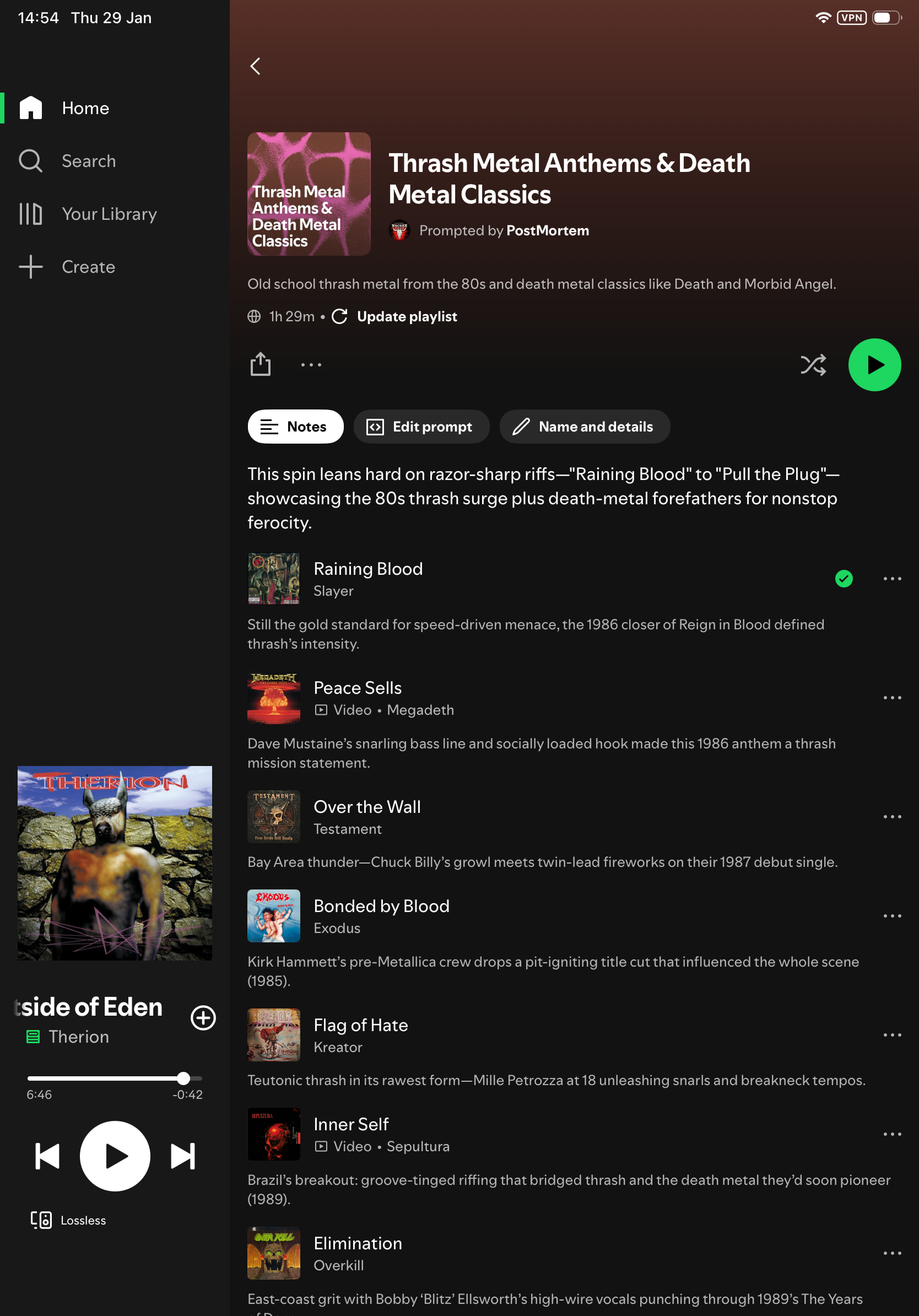
Task: Select the Notes chip
Action: click(296, 427)
